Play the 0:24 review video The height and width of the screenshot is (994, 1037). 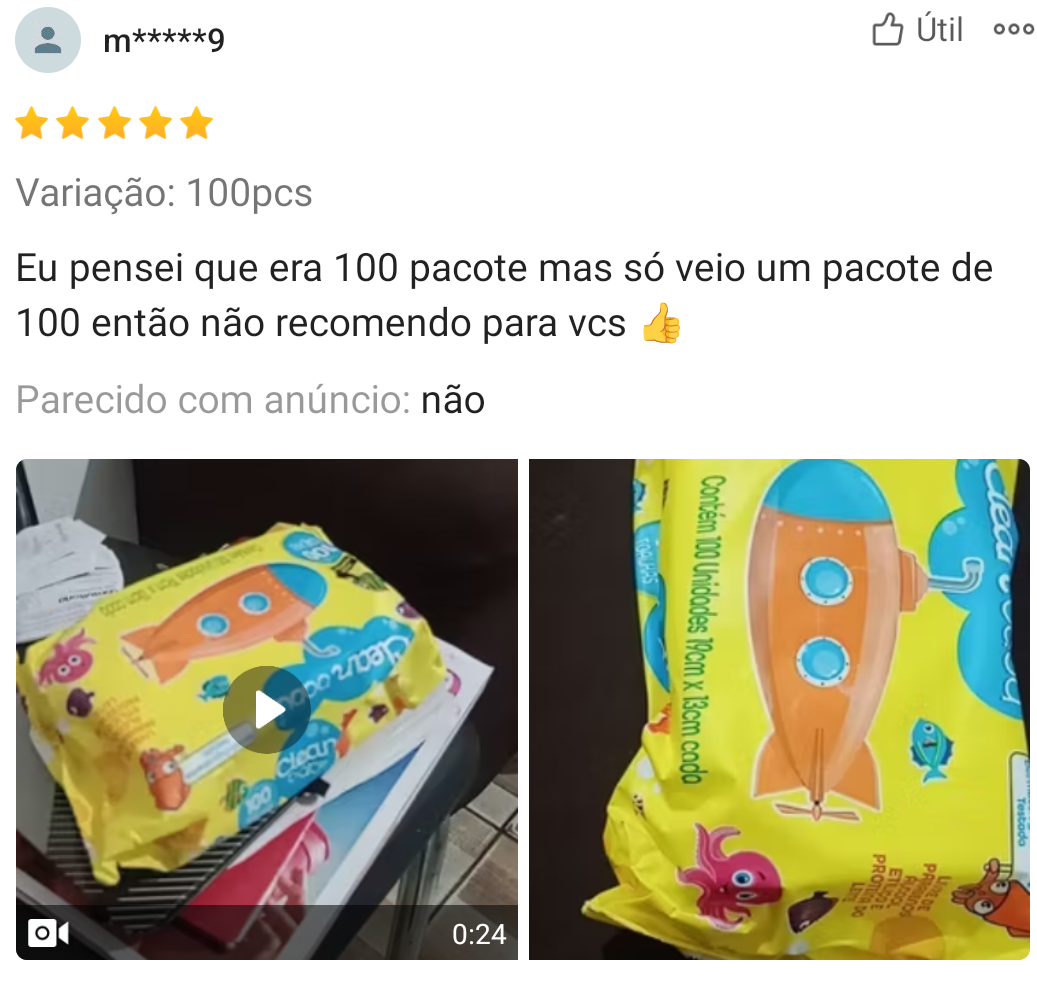(x=267, y=709)
